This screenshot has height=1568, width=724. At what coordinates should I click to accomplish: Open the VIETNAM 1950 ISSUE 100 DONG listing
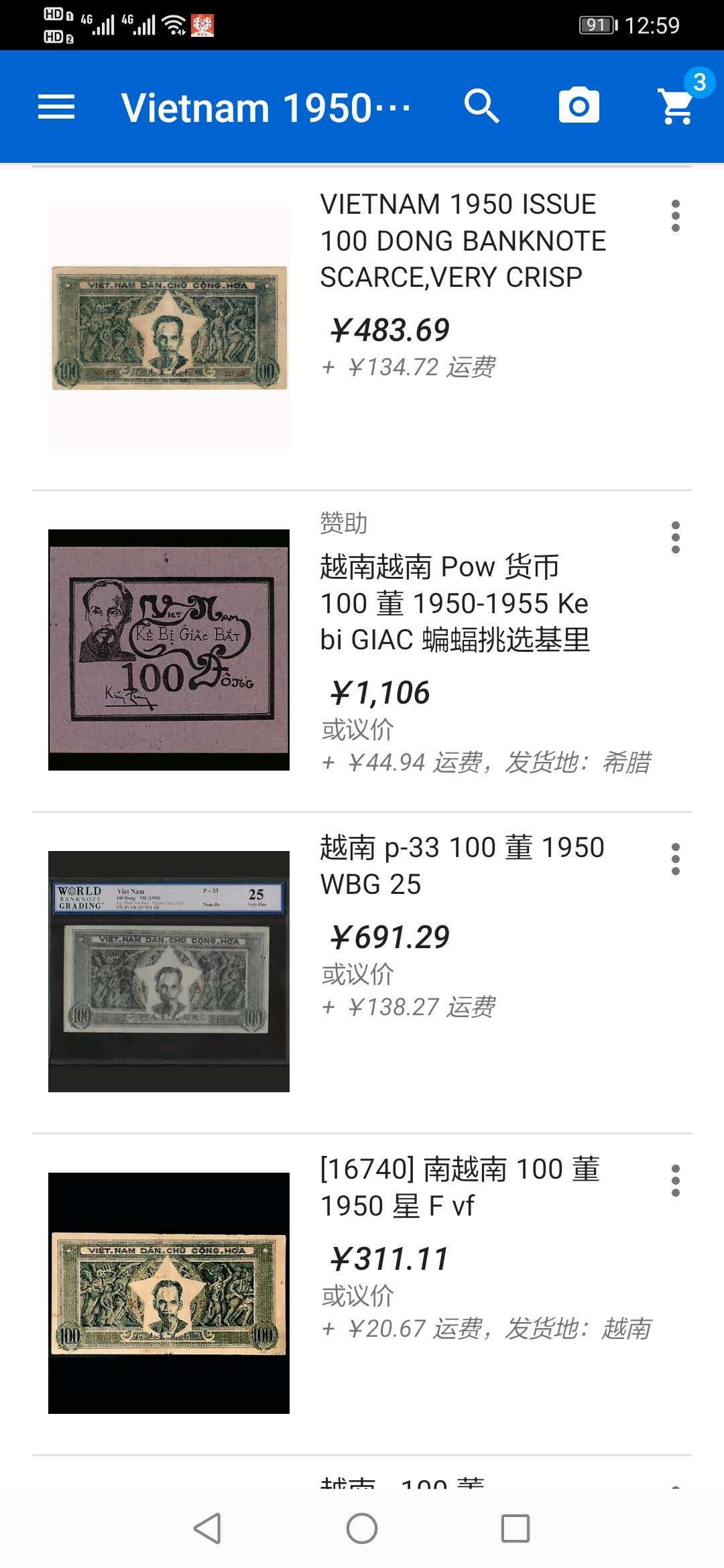coord(463,241)
